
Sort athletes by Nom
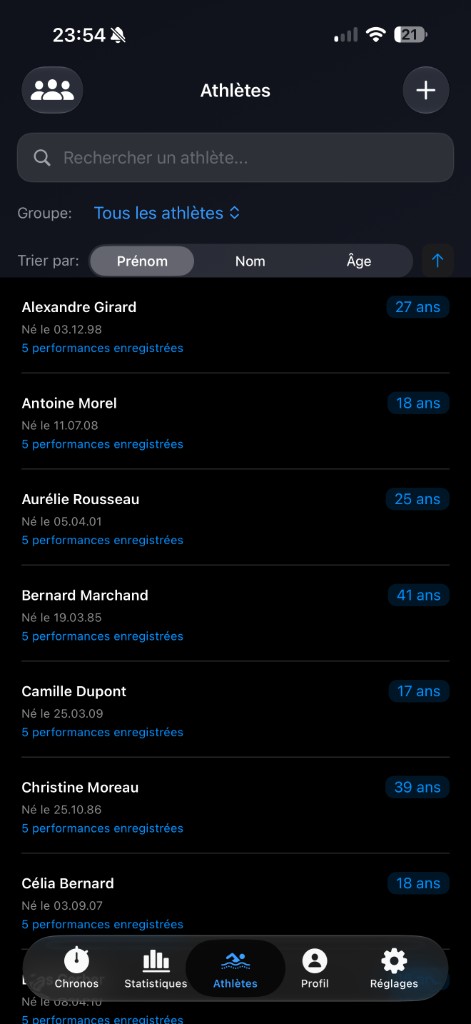pos(250,261)
